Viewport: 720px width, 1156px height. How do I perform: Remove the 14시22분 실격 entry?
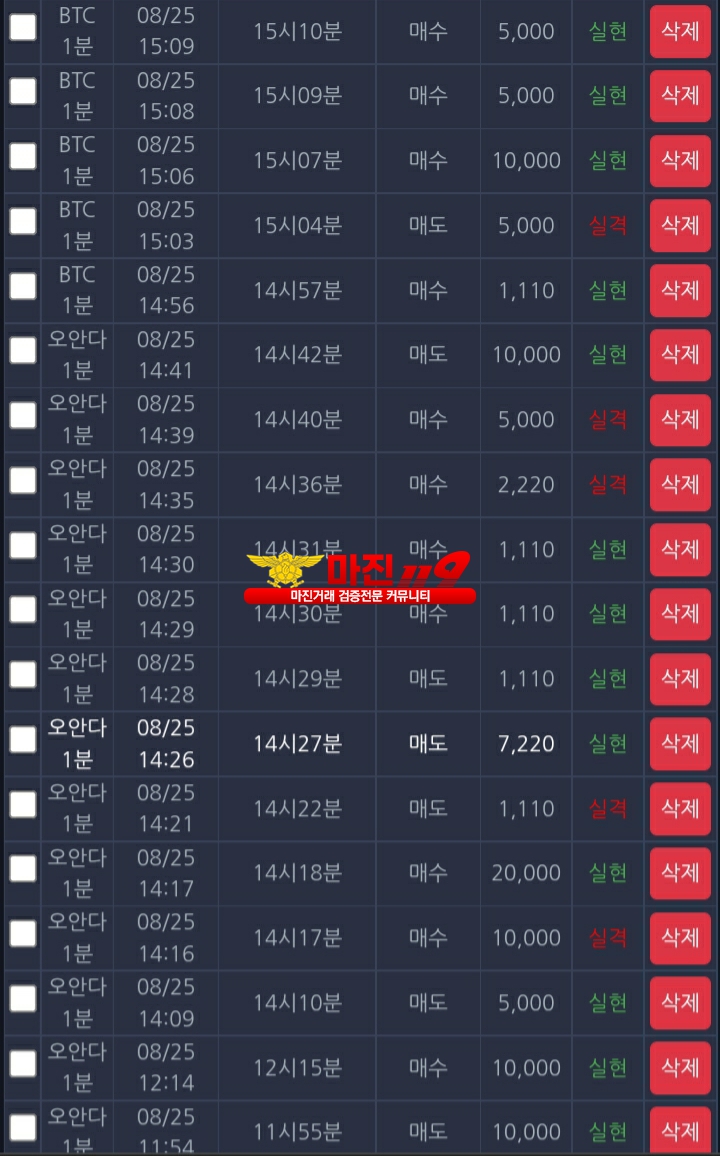pos(679,808)
